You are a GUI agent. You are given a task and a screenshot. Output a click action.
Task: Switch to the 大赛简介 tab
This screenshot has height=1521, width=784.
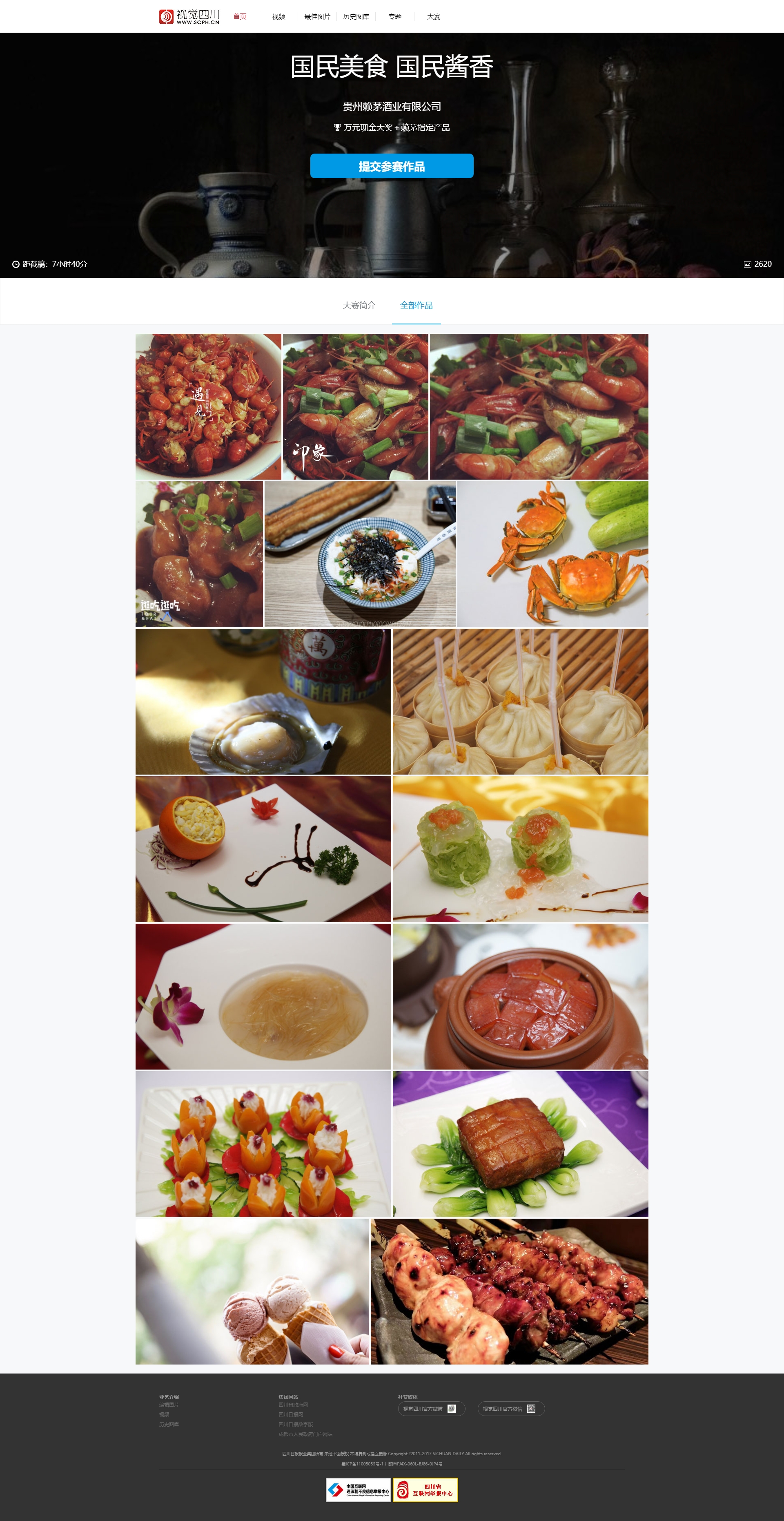point(359,305)
